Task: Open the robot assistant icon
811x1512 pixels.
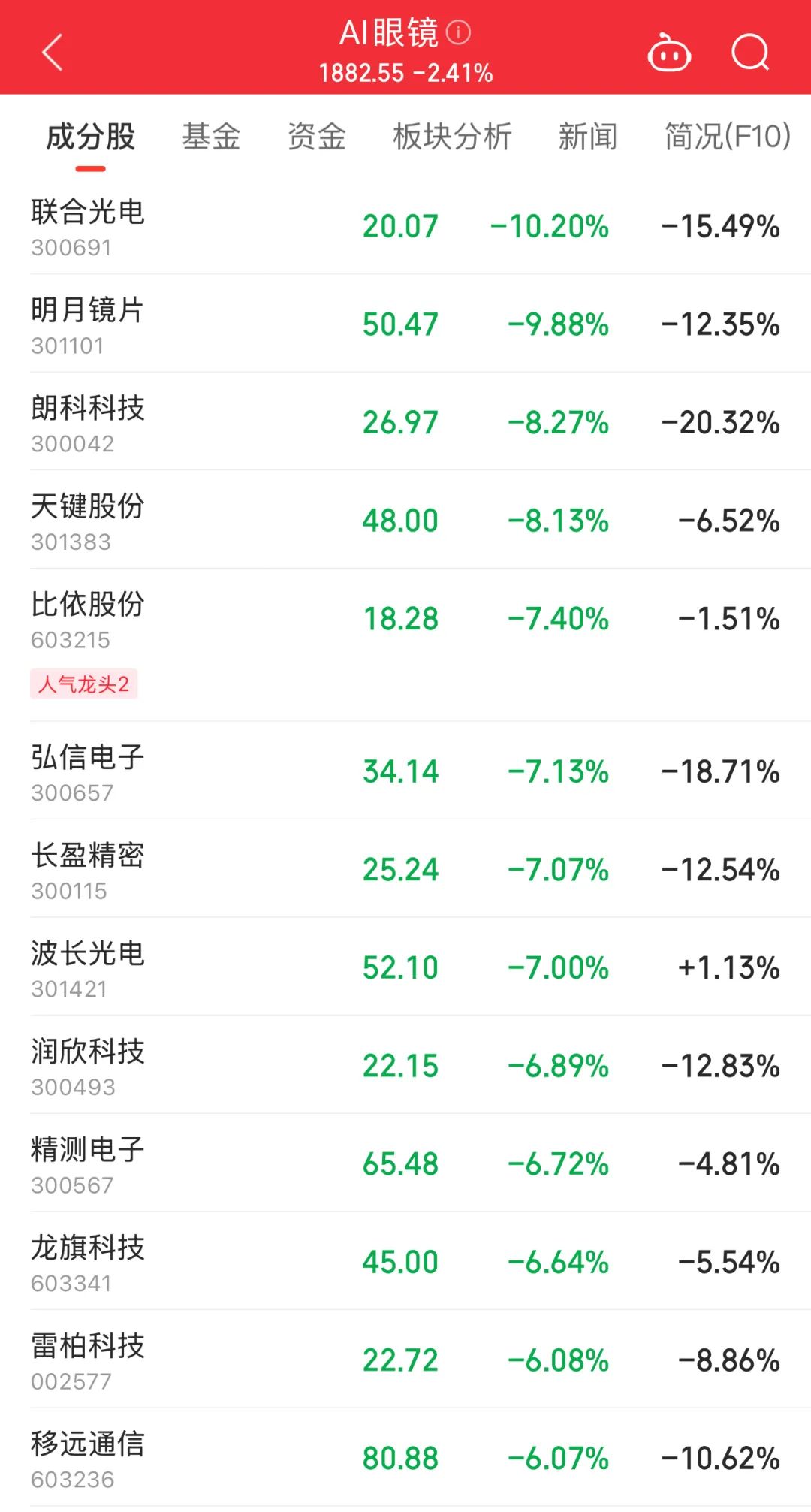Action: coord(668,53)
